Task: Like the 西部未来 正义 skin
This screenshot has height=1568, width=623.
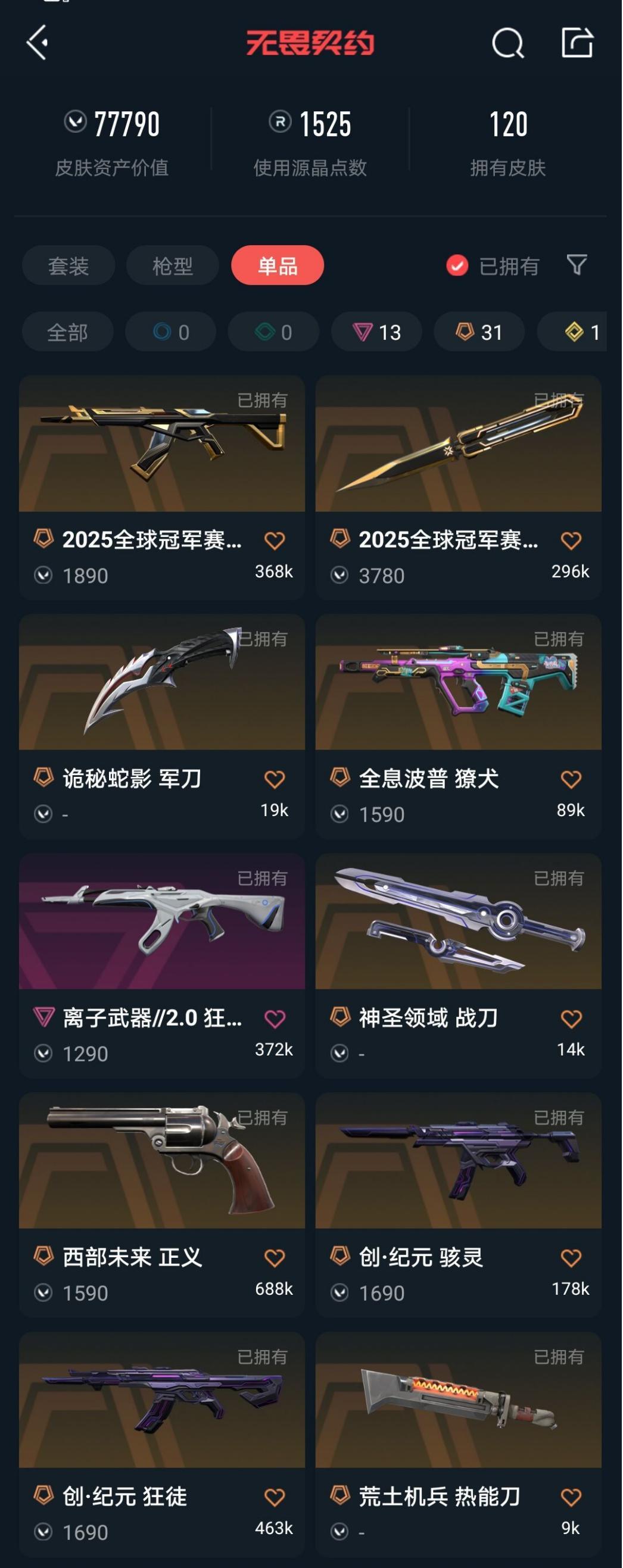Action: 275,1258
